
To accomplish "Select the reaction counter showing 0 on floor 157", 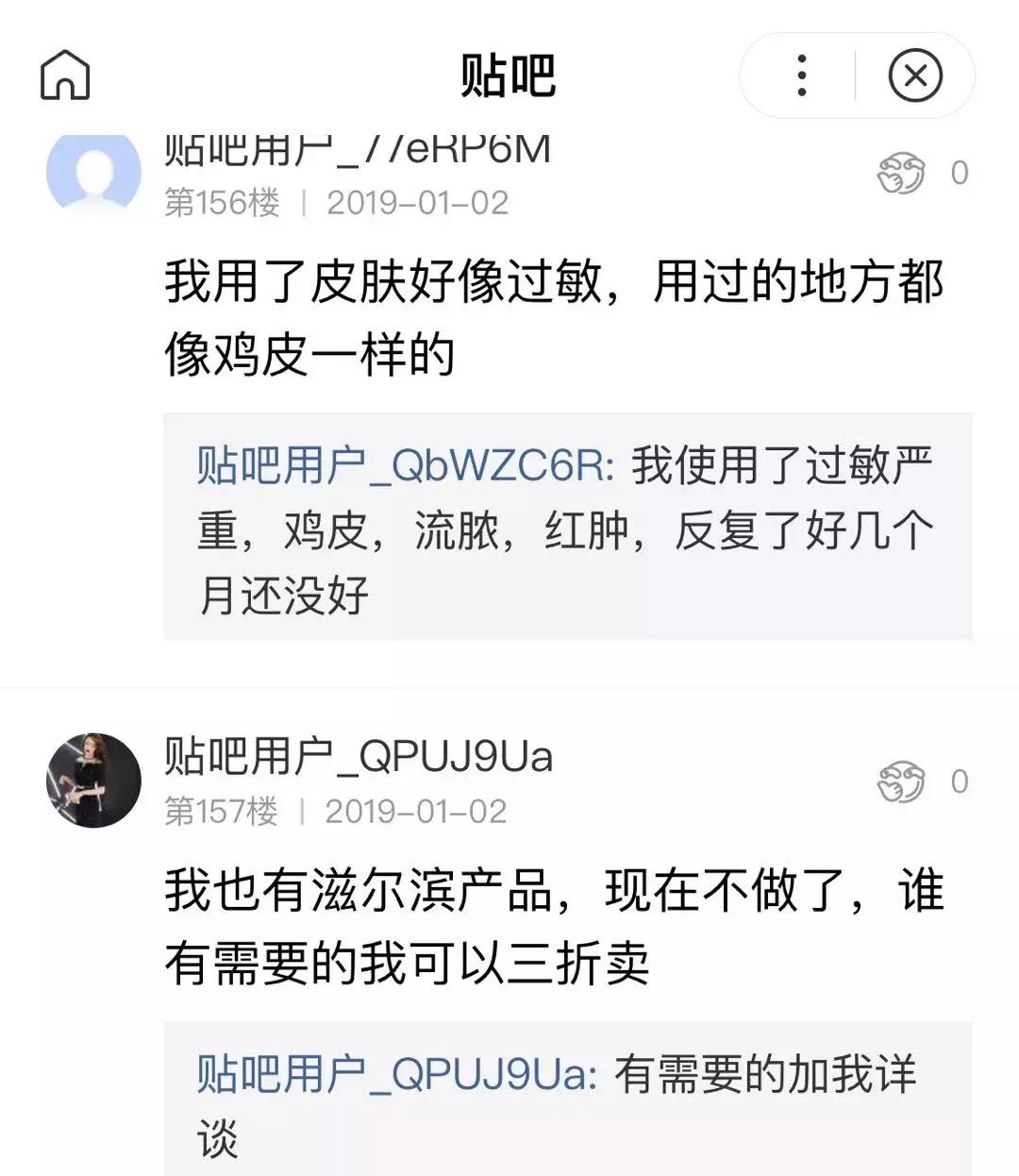I will coord(959,783).
